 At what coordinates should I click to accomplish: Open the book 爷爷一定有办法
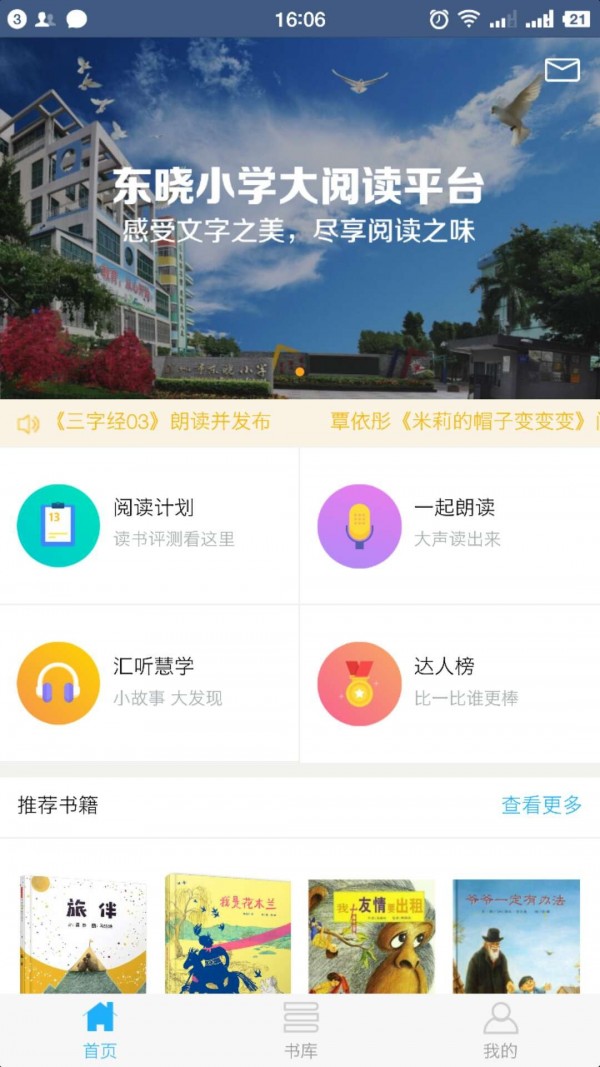pyautogui.click(x=515, y=935)
